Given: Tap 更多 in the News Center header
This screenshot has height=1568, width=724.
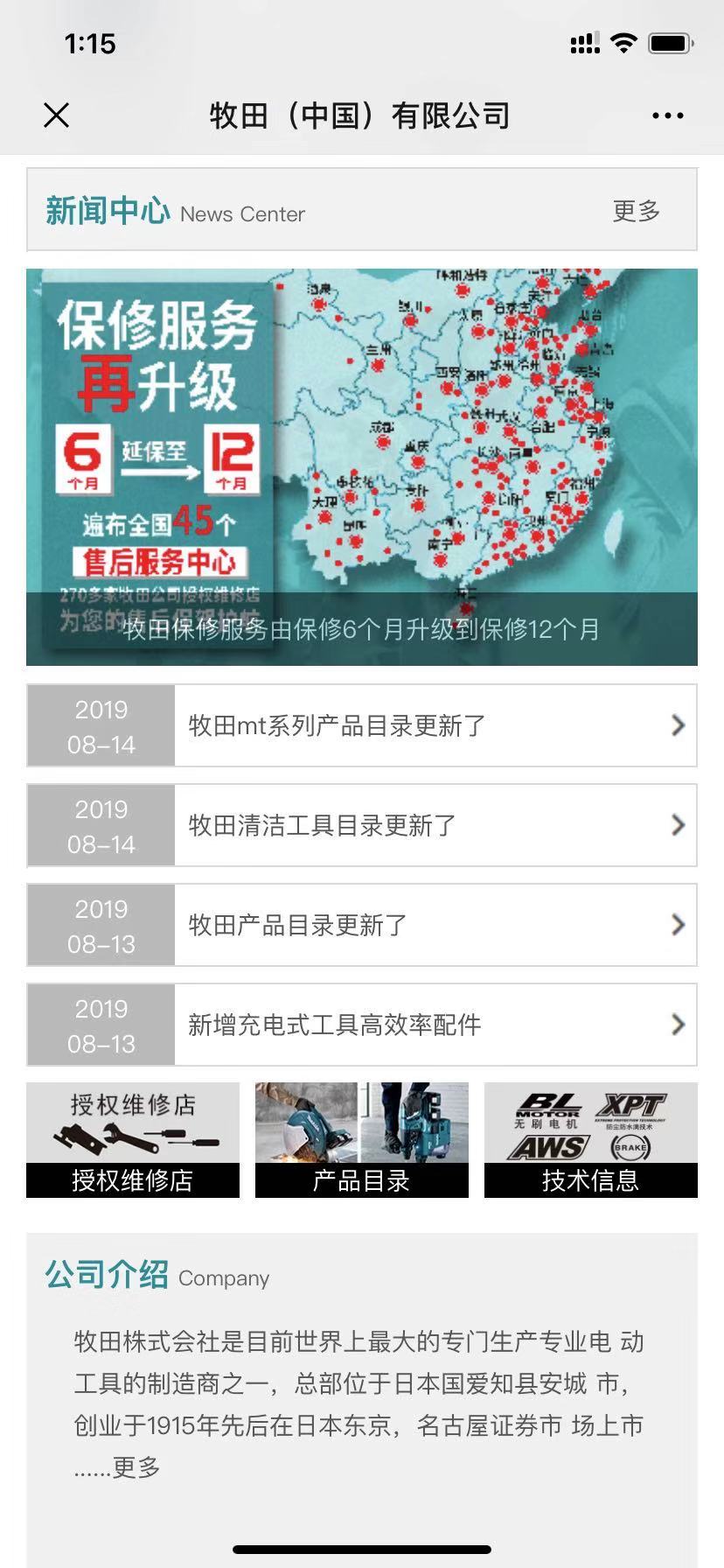Looking at the screenshot, I should (x=636, y=211).
